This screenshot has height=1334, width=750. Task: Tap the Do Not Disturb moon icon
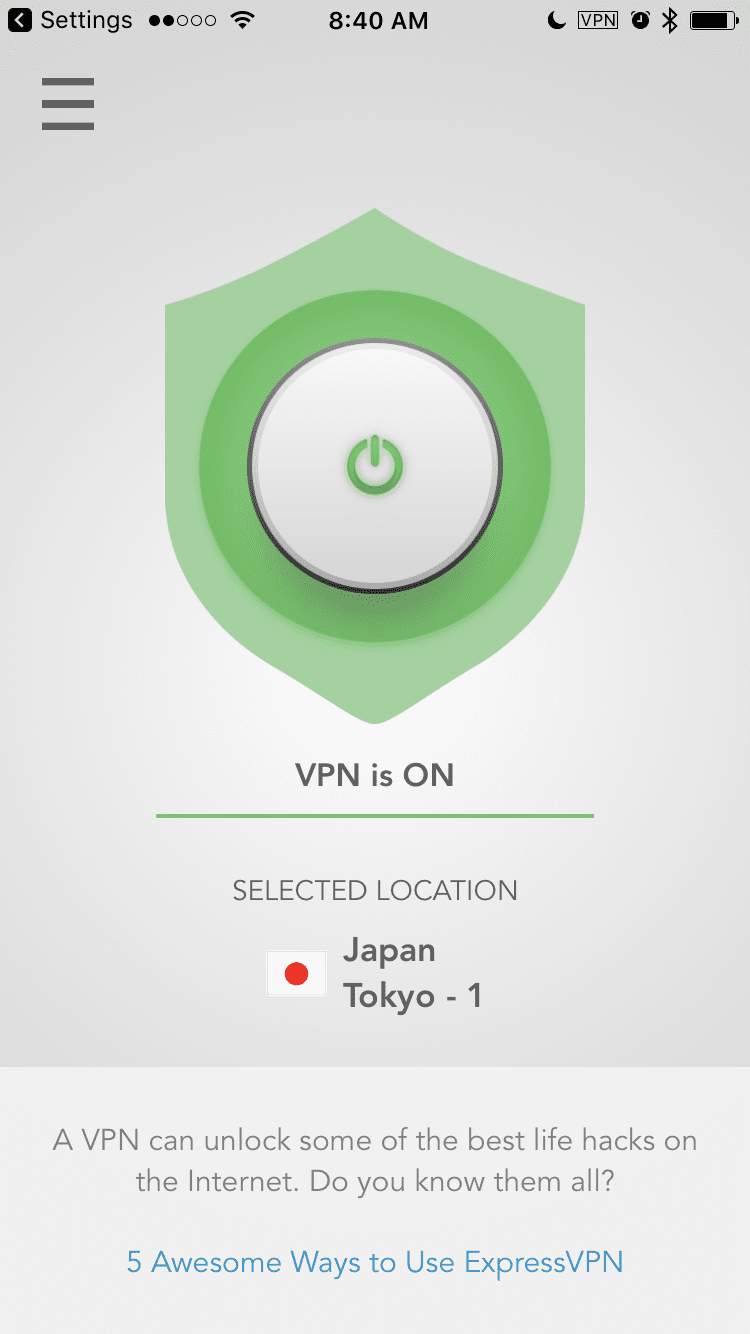coord(556,20)
